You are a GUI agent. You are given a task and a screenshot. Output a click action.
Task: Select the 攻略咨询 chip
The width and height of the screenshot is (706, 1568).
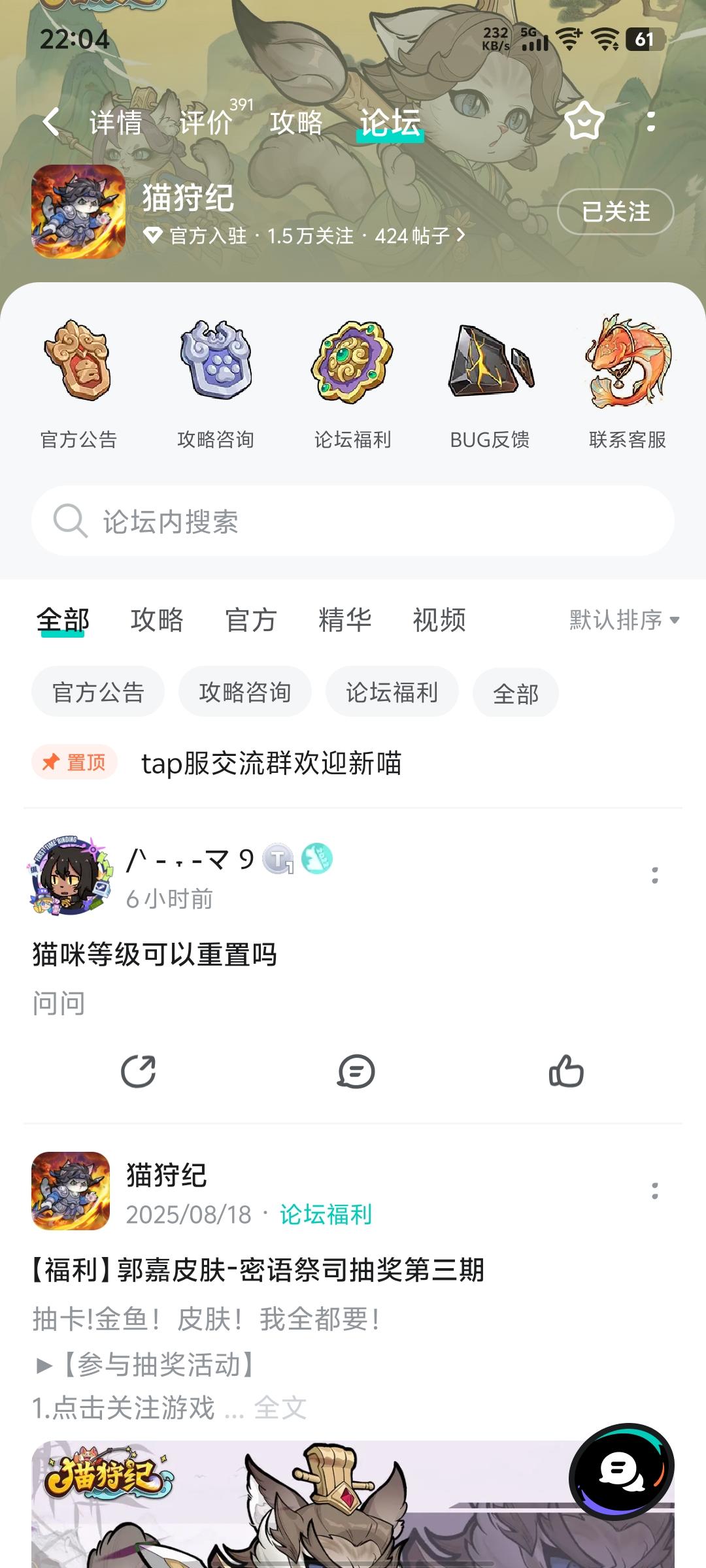click(245, 693)
